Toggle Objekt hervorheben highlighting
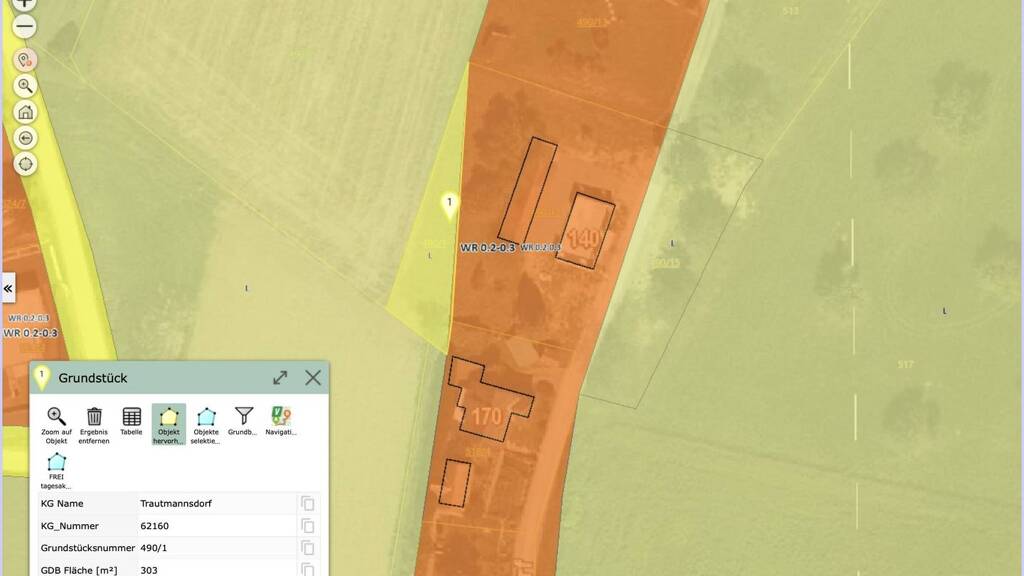The width and height of the screenshot is (1024, 576). click(168, 424)
